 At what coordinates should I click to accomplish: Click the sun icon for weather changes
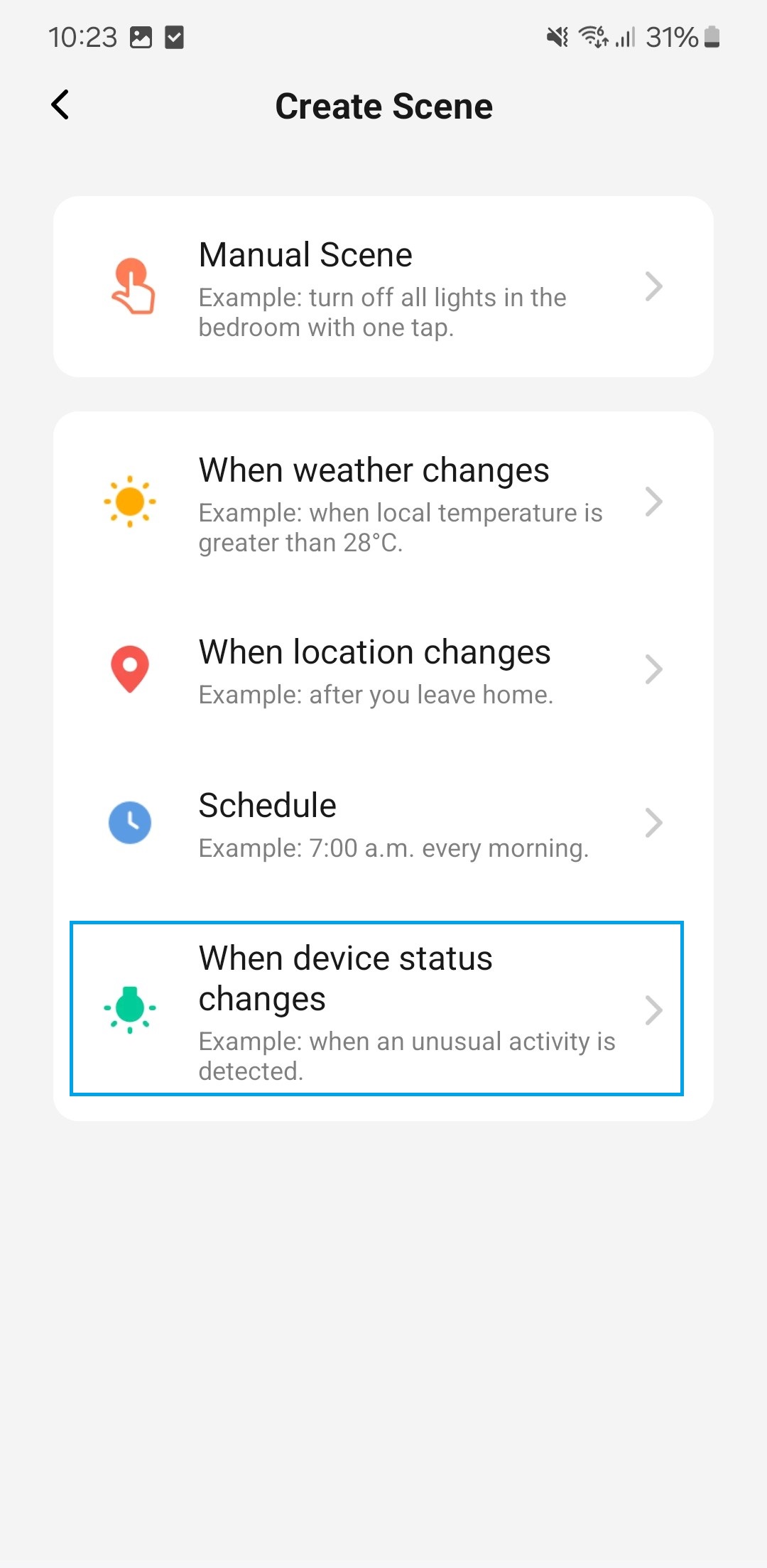click(x=130, y=502)
